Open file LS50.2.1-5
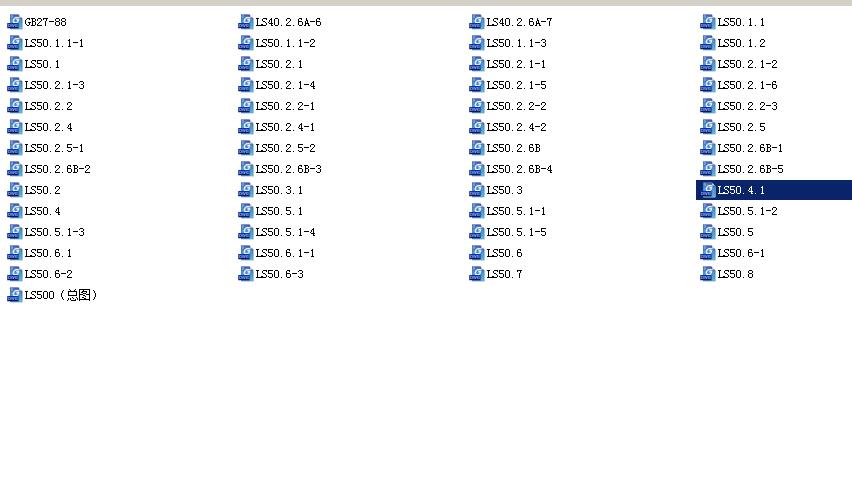852x487 pixels. tap(516, 85)
